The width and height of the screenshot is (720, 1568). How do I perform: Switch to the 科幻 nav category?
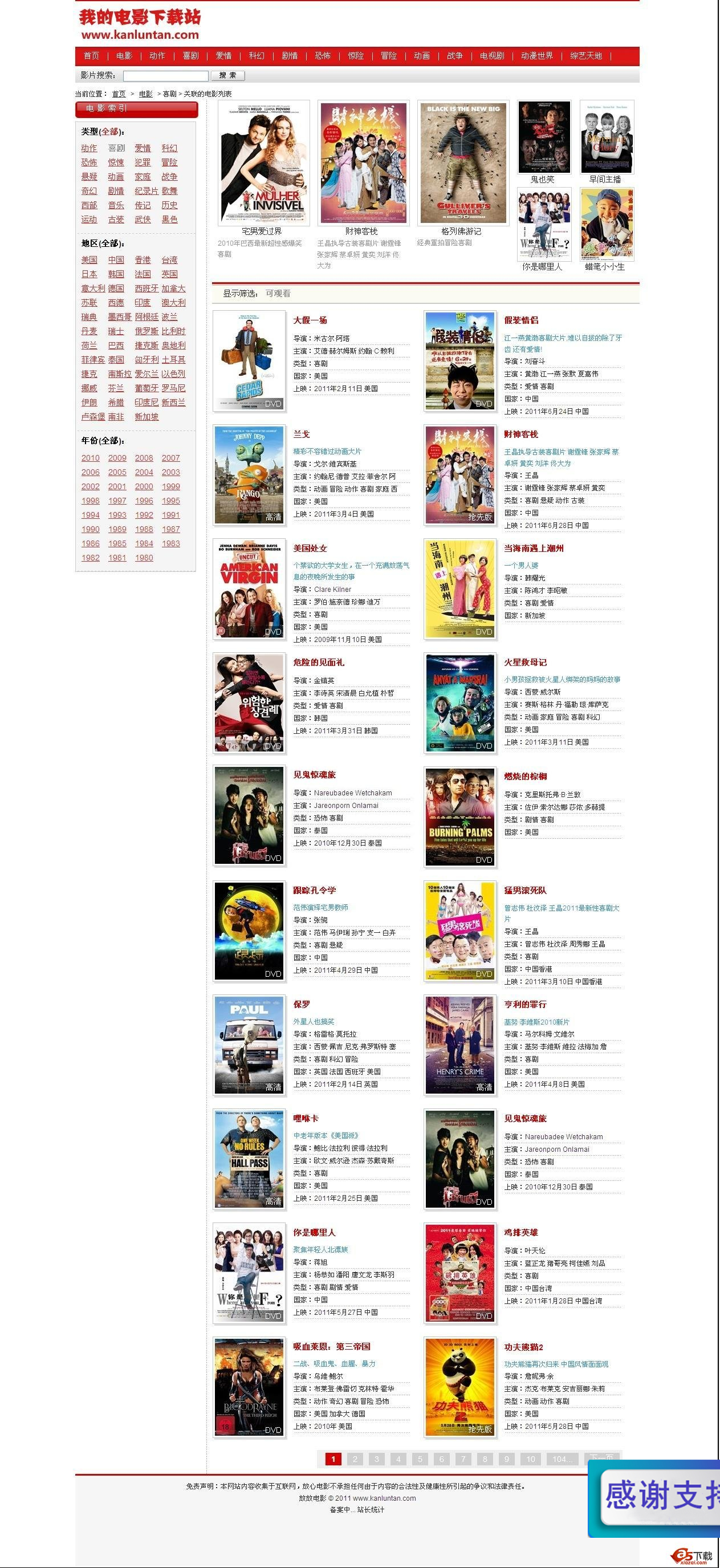point(256,56)
